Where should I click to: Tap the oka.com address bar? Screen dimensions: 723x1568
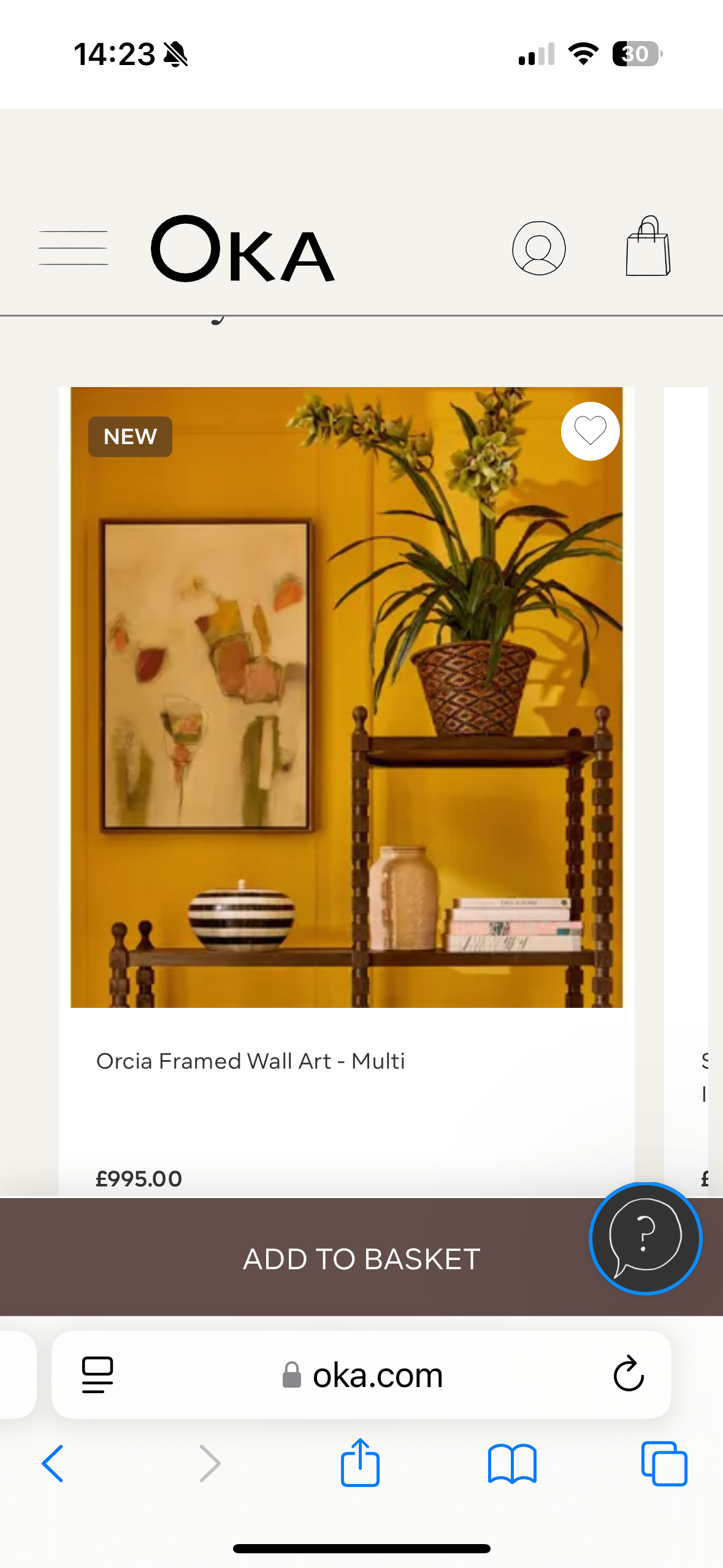[377, 1375]
